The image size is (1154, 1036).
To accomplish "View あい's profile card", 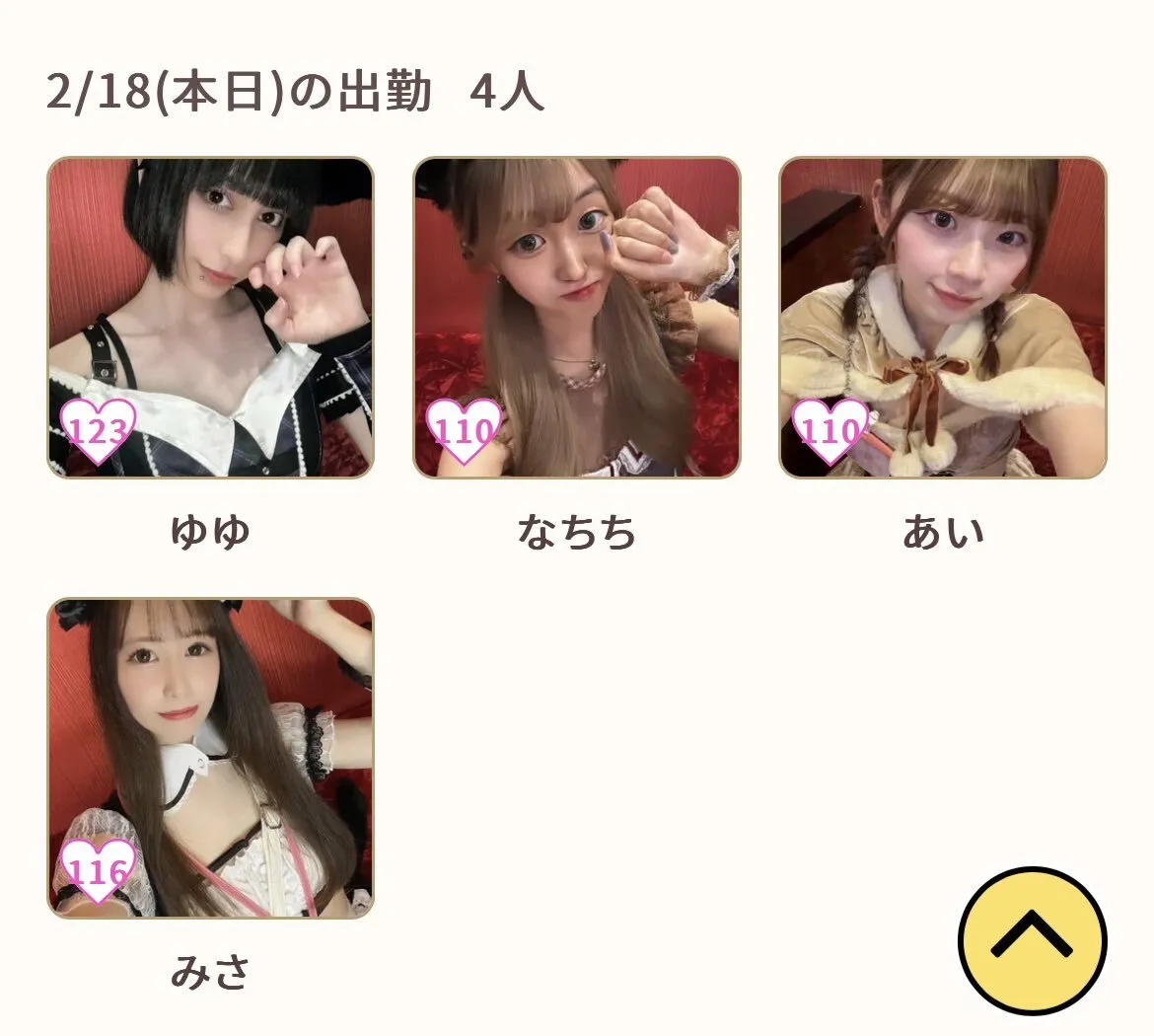I will point(942,318).
